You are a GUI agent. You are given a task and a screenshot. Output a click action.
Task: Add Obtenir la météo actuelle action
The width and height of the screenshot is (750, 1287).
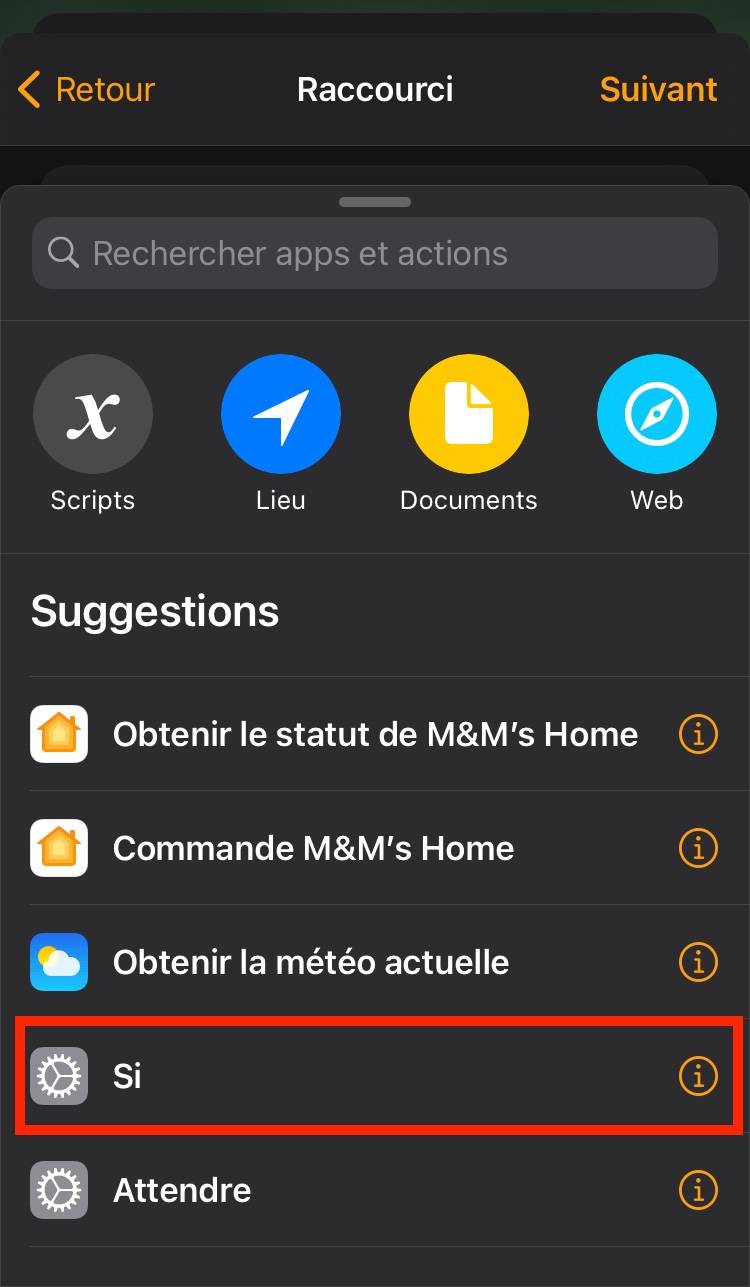[311, 963]
